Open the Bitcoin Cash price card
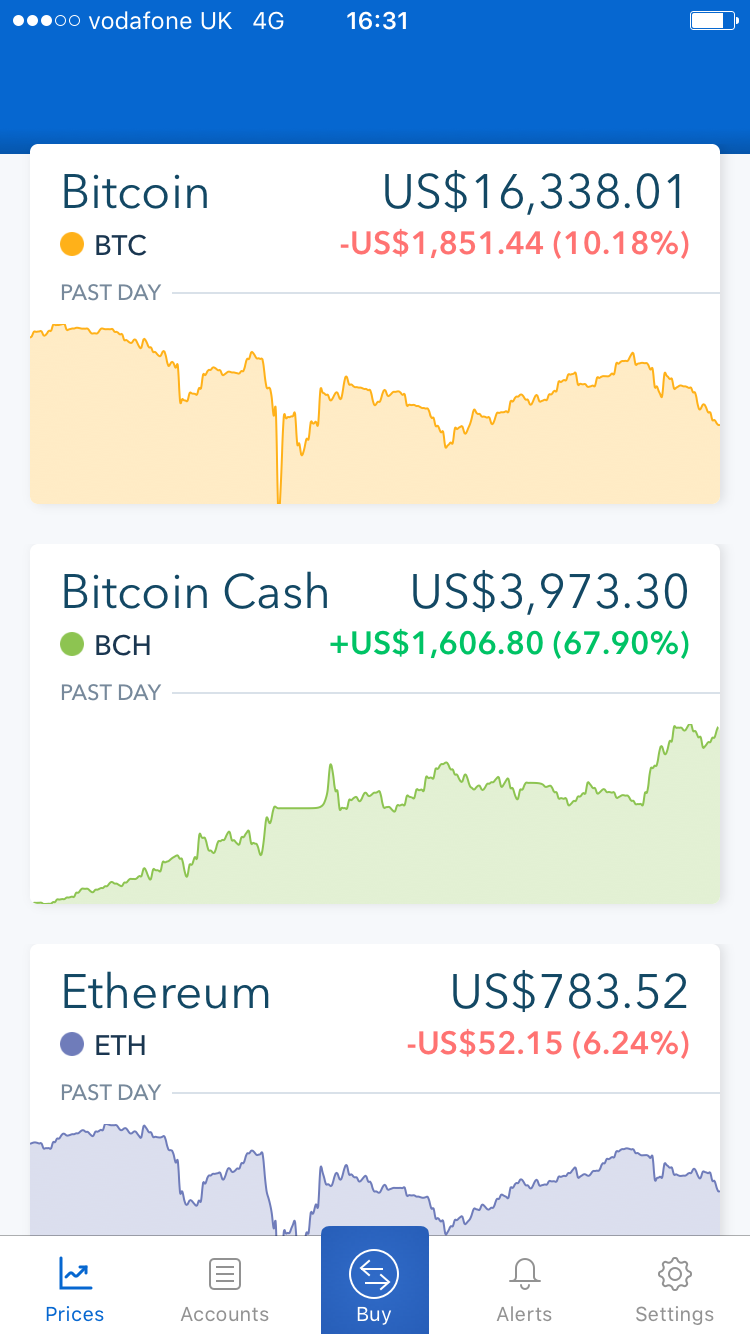This screenshot has width=750, height=1334. tap(375, 724)
